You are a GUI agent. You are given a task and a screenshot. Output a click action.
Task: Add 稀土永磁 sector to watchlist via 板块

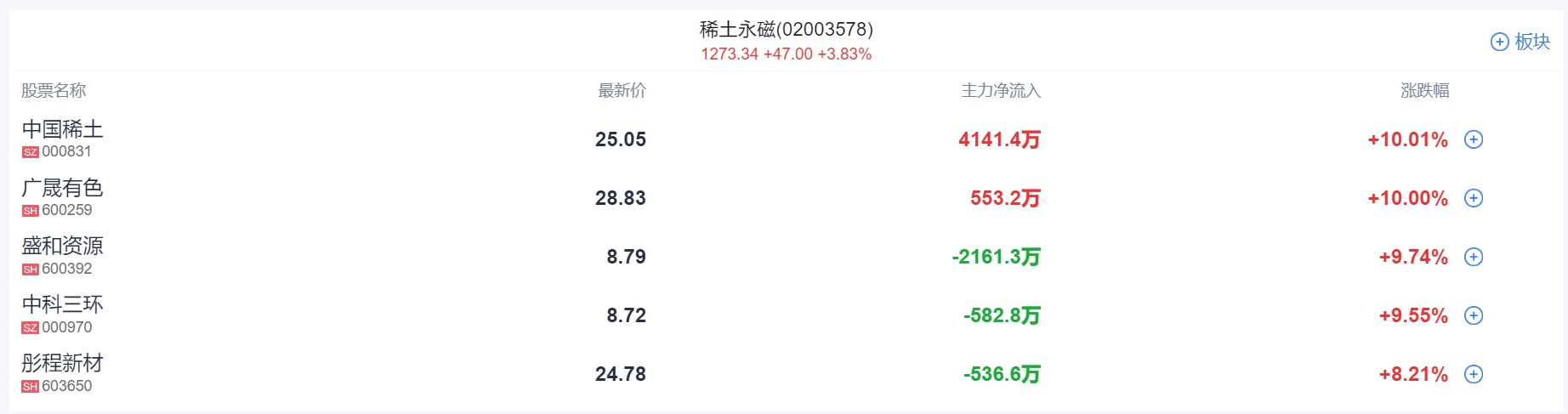point(1520,42)
